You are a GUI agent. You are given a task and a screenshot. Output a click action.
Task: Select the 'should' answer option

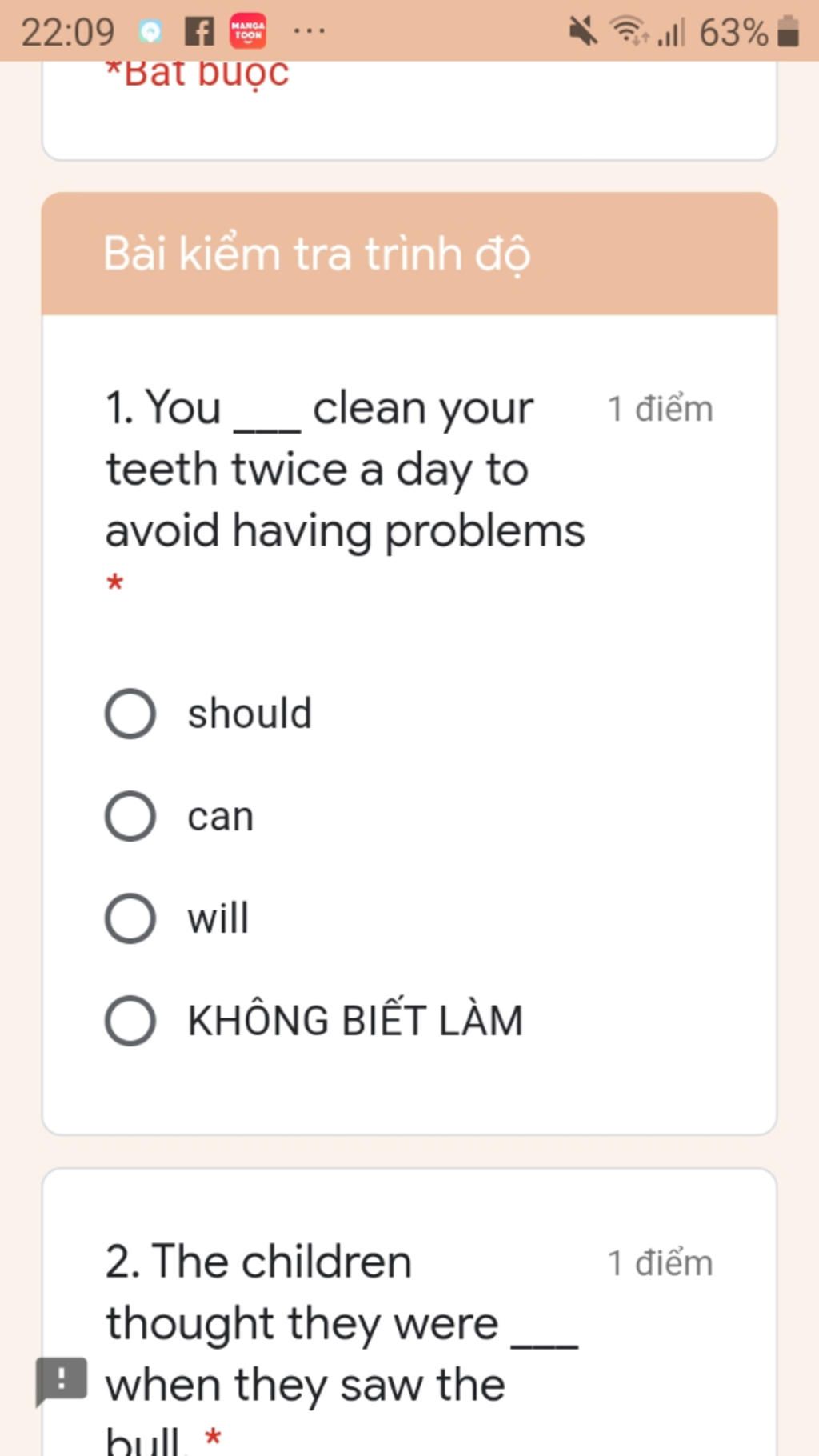130,714
